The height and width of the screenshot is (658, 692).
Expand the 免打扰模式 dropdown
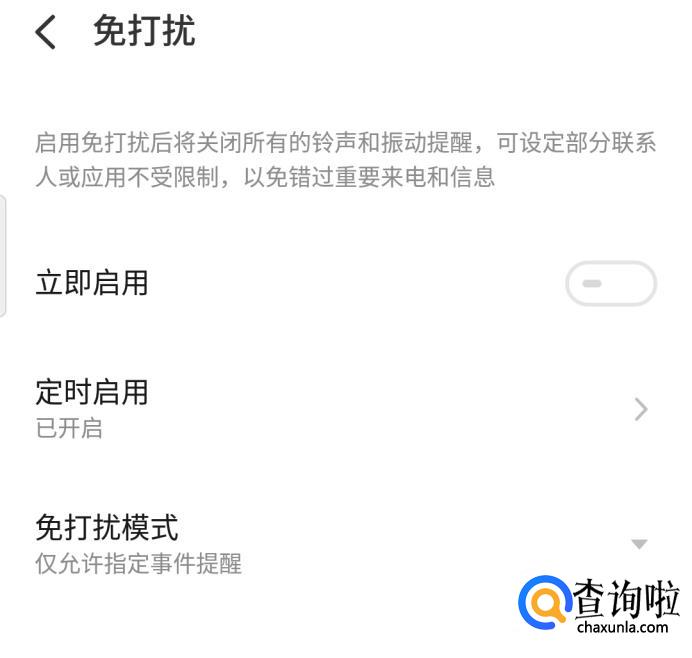[639, 543]
